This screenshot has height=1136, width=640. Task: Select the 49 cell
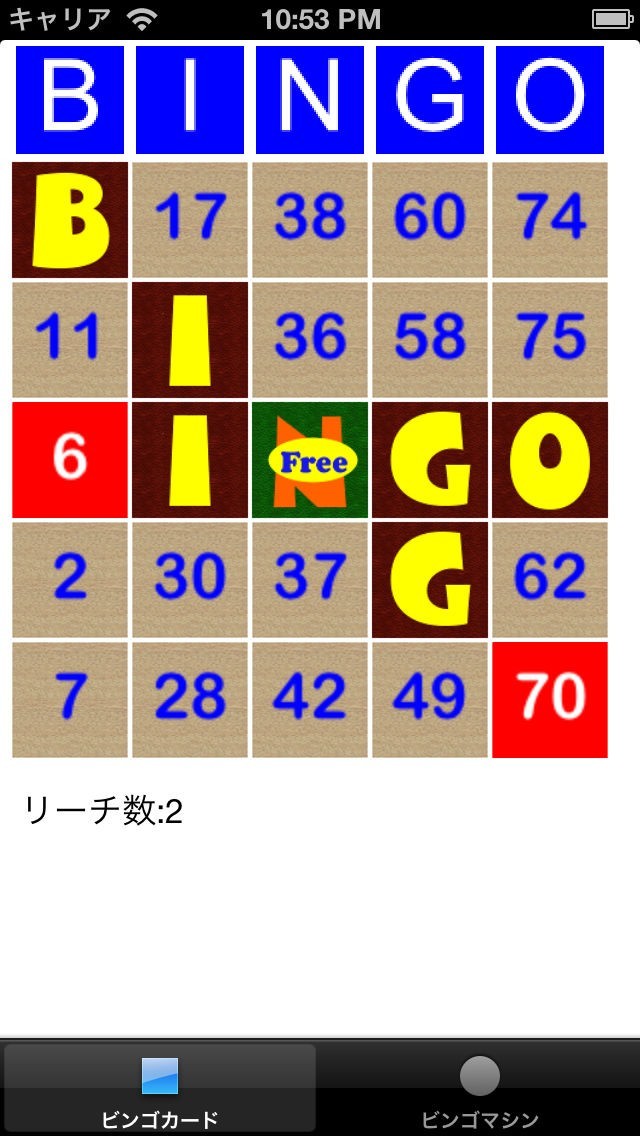pos(430,700)
